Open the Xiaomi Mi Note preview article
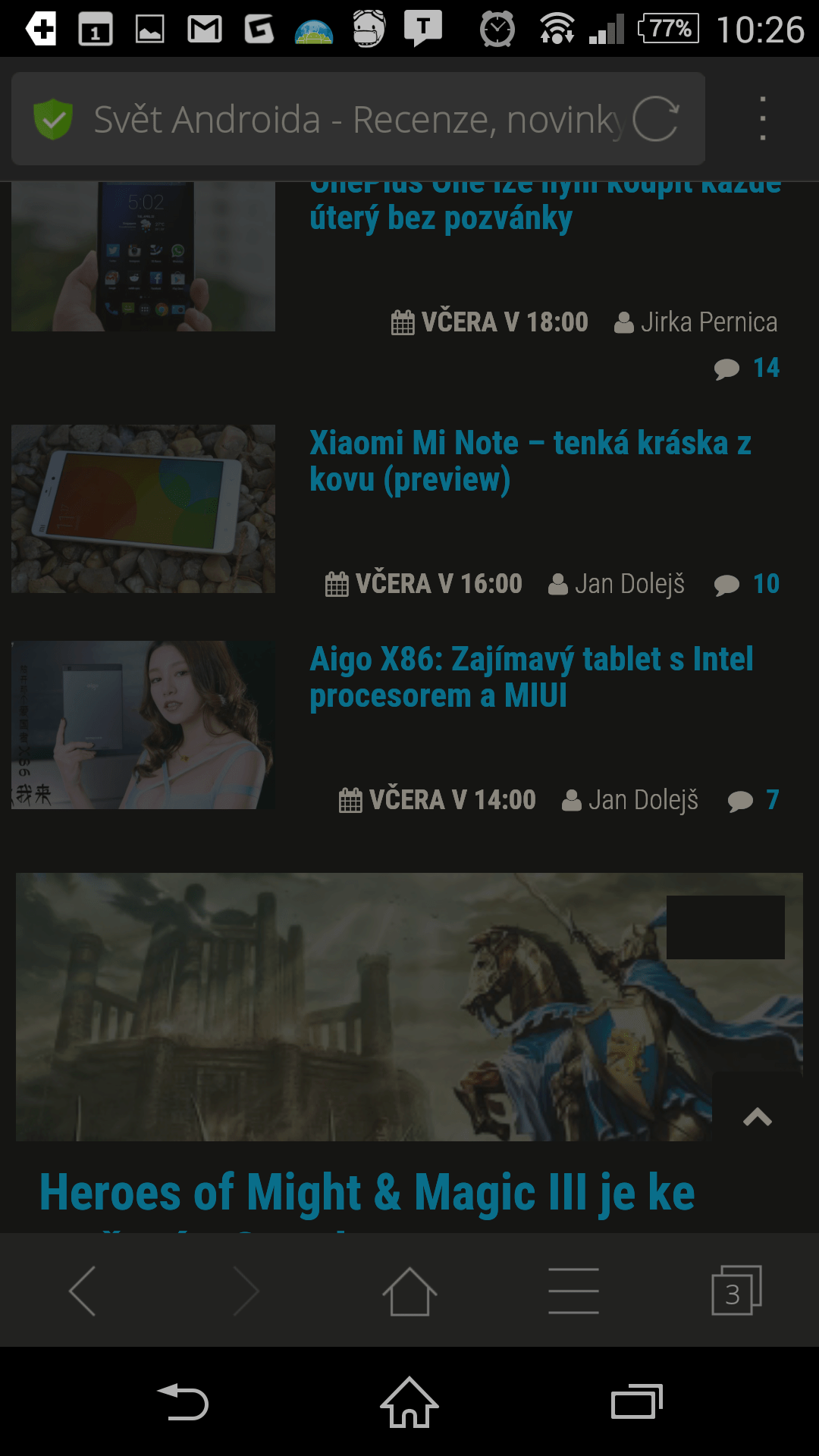 [x=530, y=461]
